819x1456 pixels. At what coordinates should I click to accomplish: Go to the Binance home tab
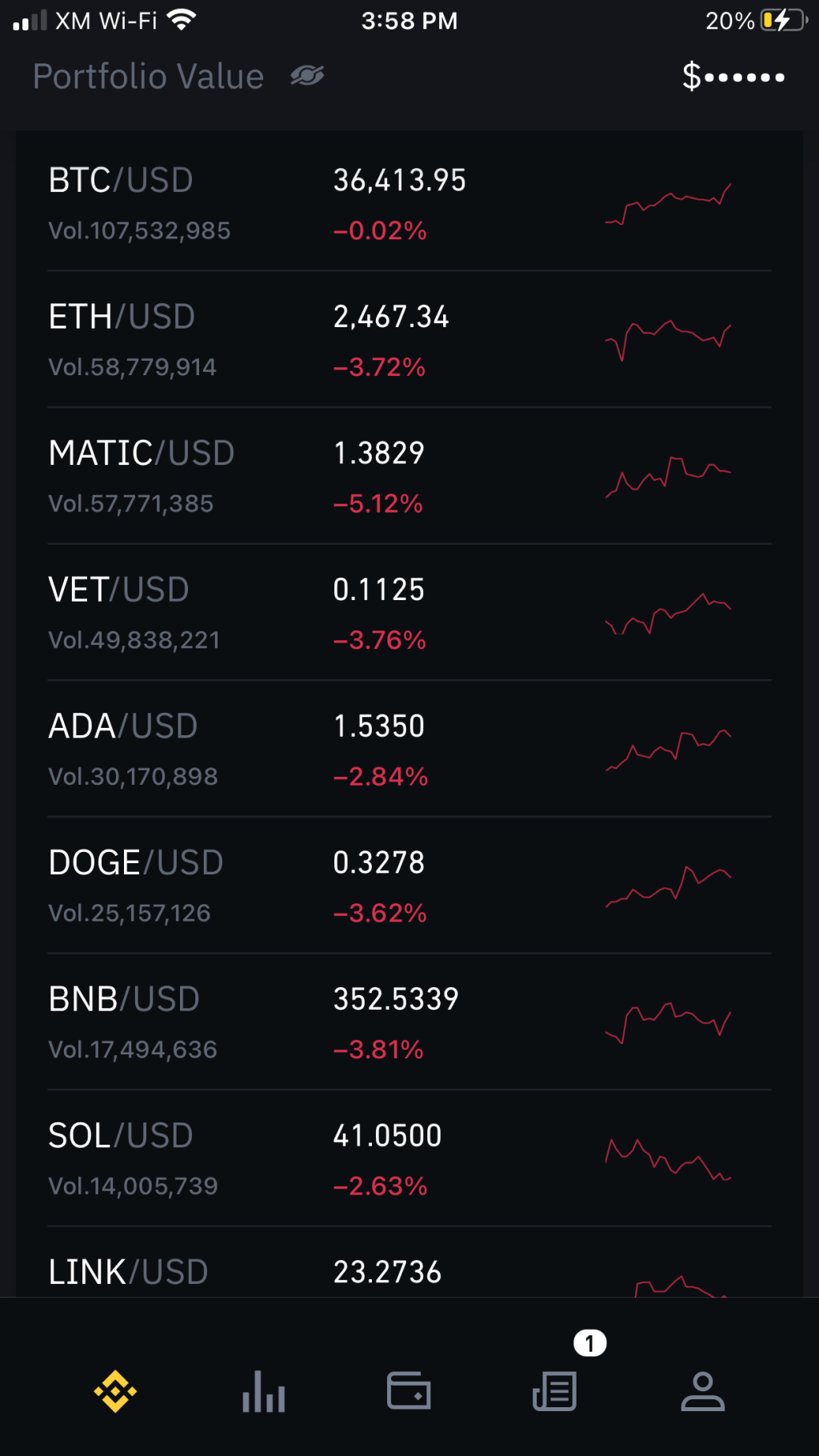[x=115, y=1391]
